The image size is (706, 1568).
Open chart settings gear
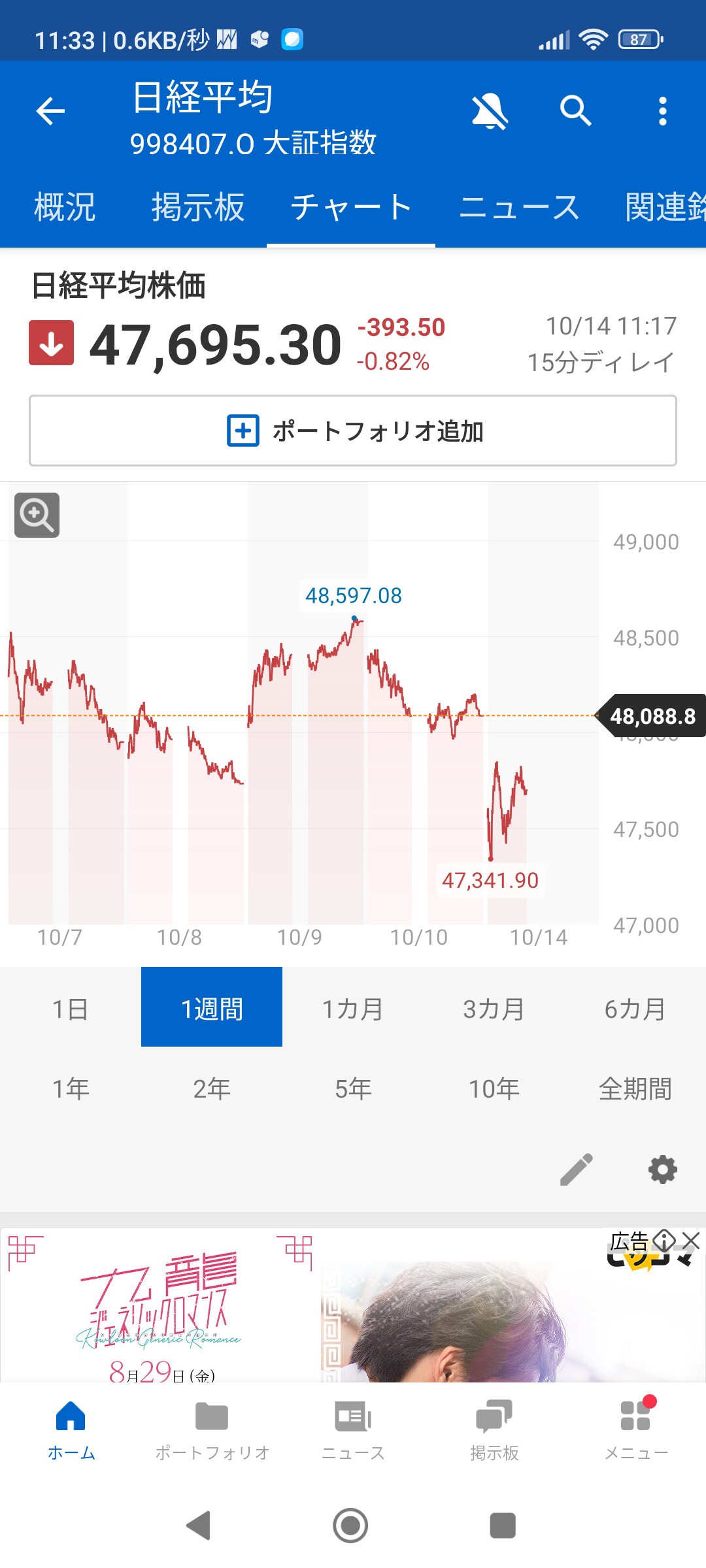662,1169
